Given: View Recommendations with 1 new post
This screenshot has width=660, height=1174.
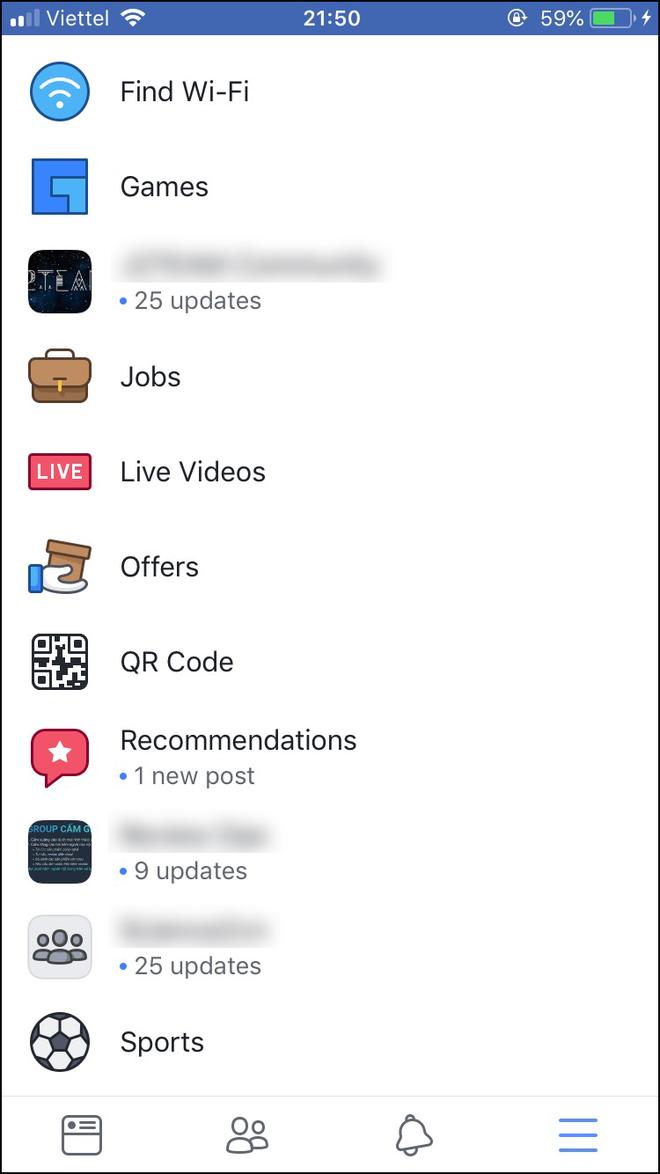Looking at the screenshot, I should (238, 756).
